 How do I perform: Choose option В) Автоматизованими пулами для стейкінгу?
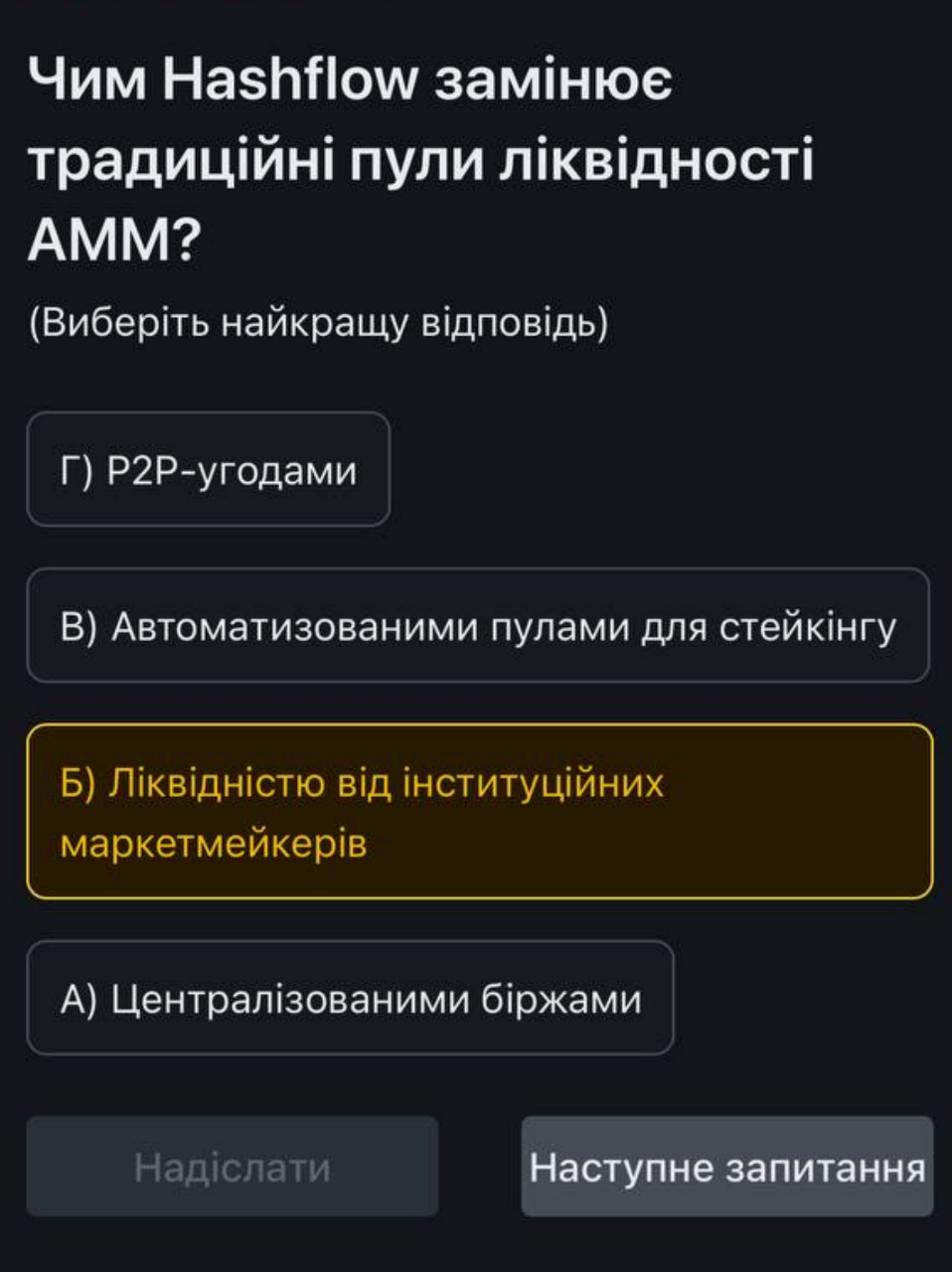[478, 626]
